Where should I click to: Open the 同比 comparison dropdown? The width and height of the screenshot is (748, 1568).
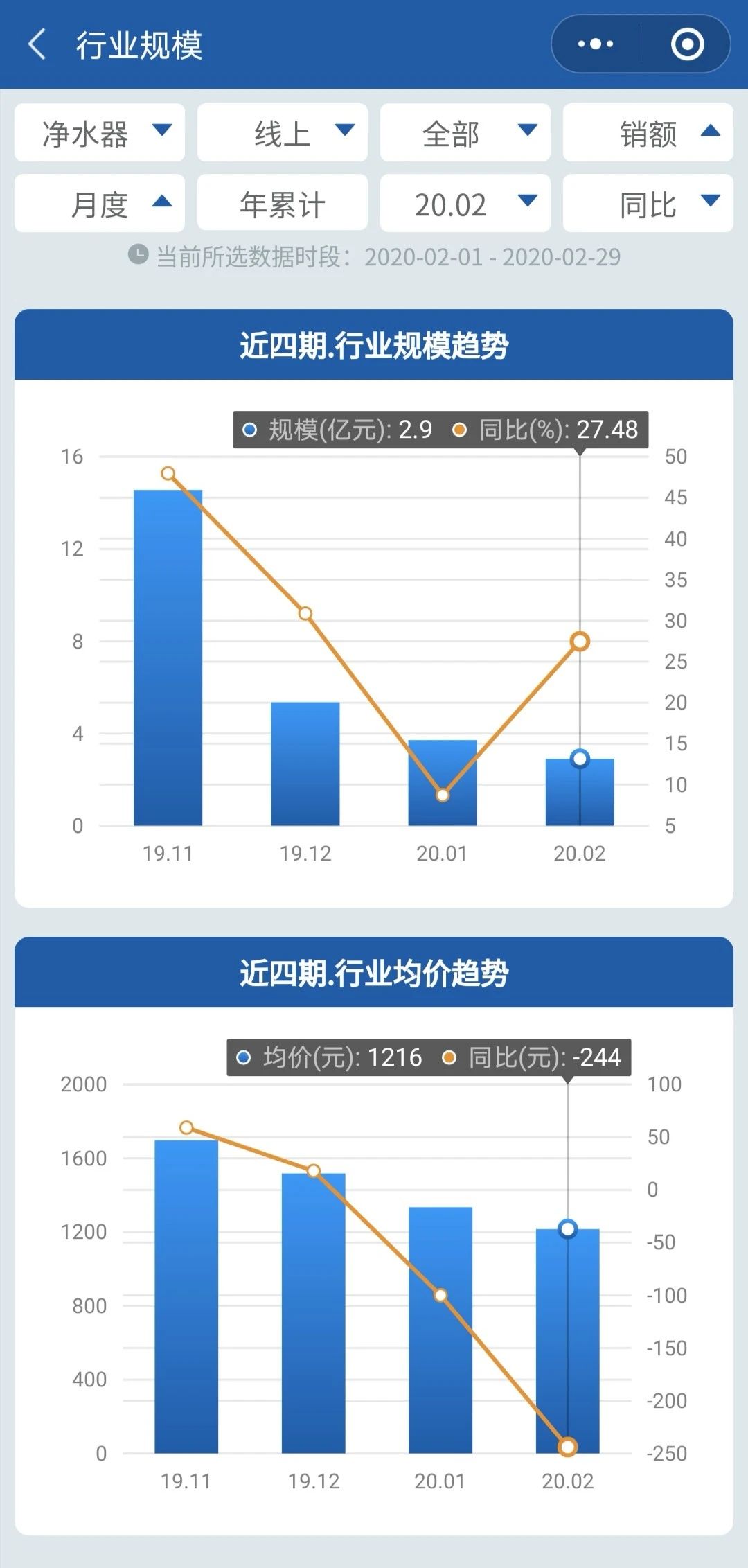[648, 204]
